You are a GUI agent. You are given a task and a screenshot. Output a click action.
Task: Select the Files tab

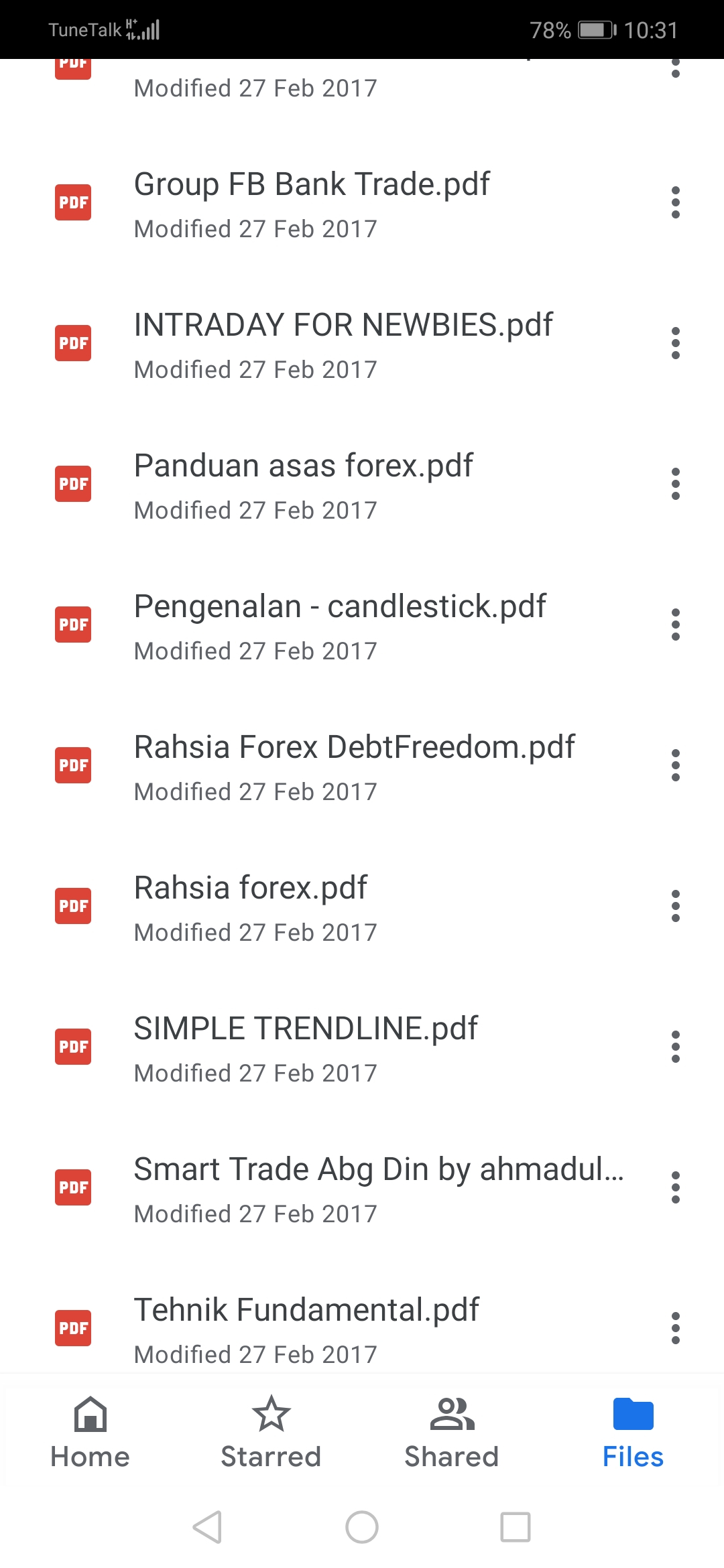(x=633, y=1433)
